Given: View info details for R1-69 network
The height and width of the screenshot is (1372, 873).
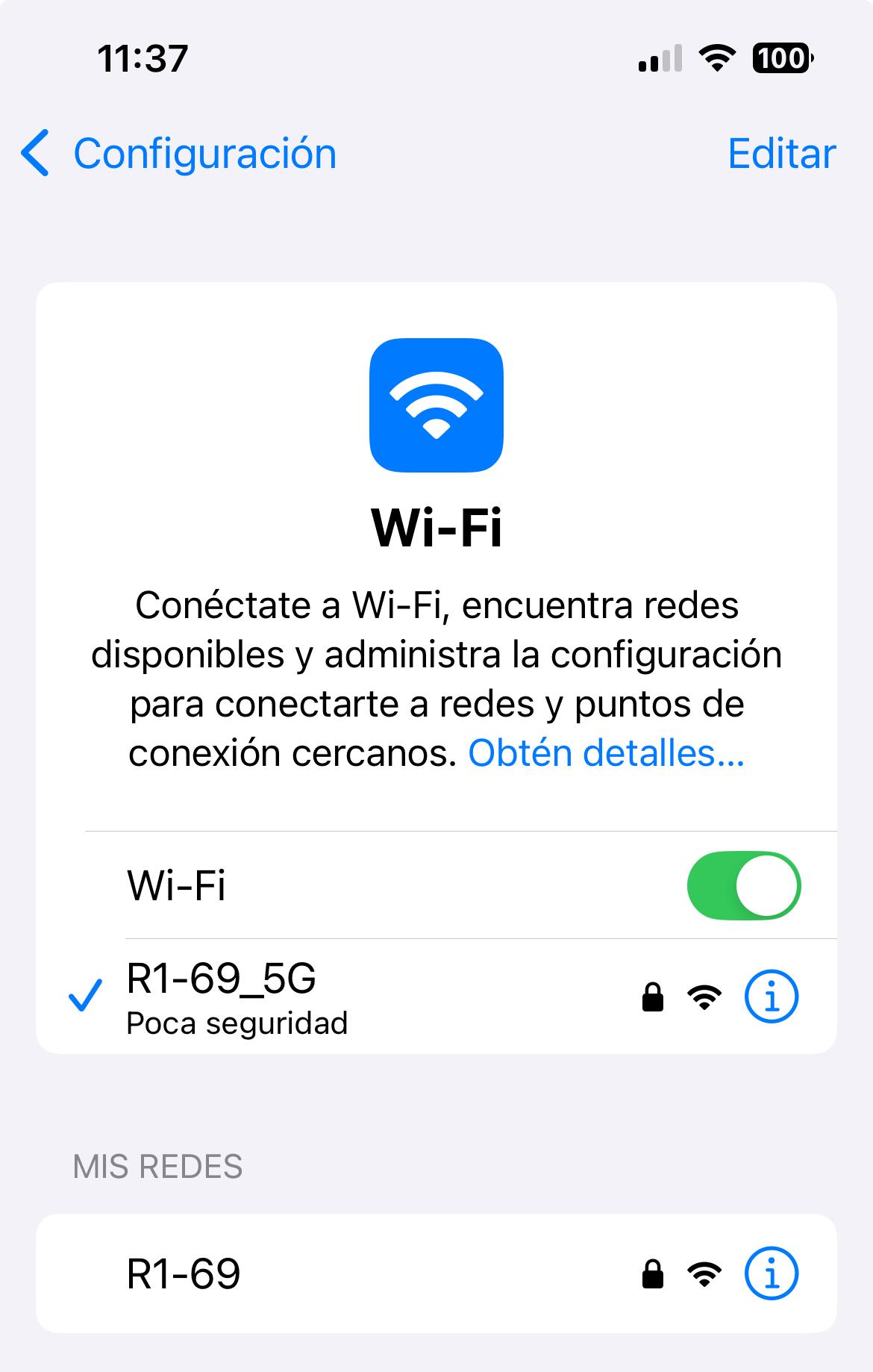Looking at the screenshot, I should pos(772,1274).
